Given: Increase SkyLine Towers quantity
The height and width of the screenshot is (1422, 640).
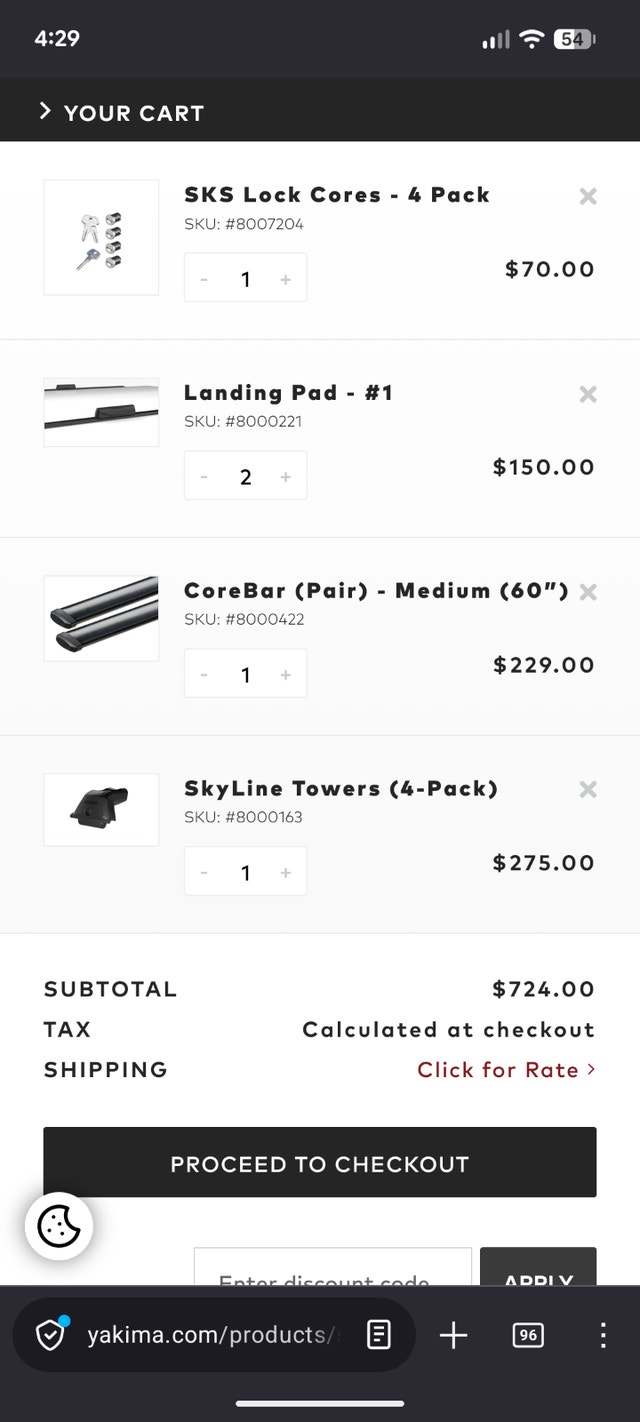Looking at the screenshot, I should [286, 873].
